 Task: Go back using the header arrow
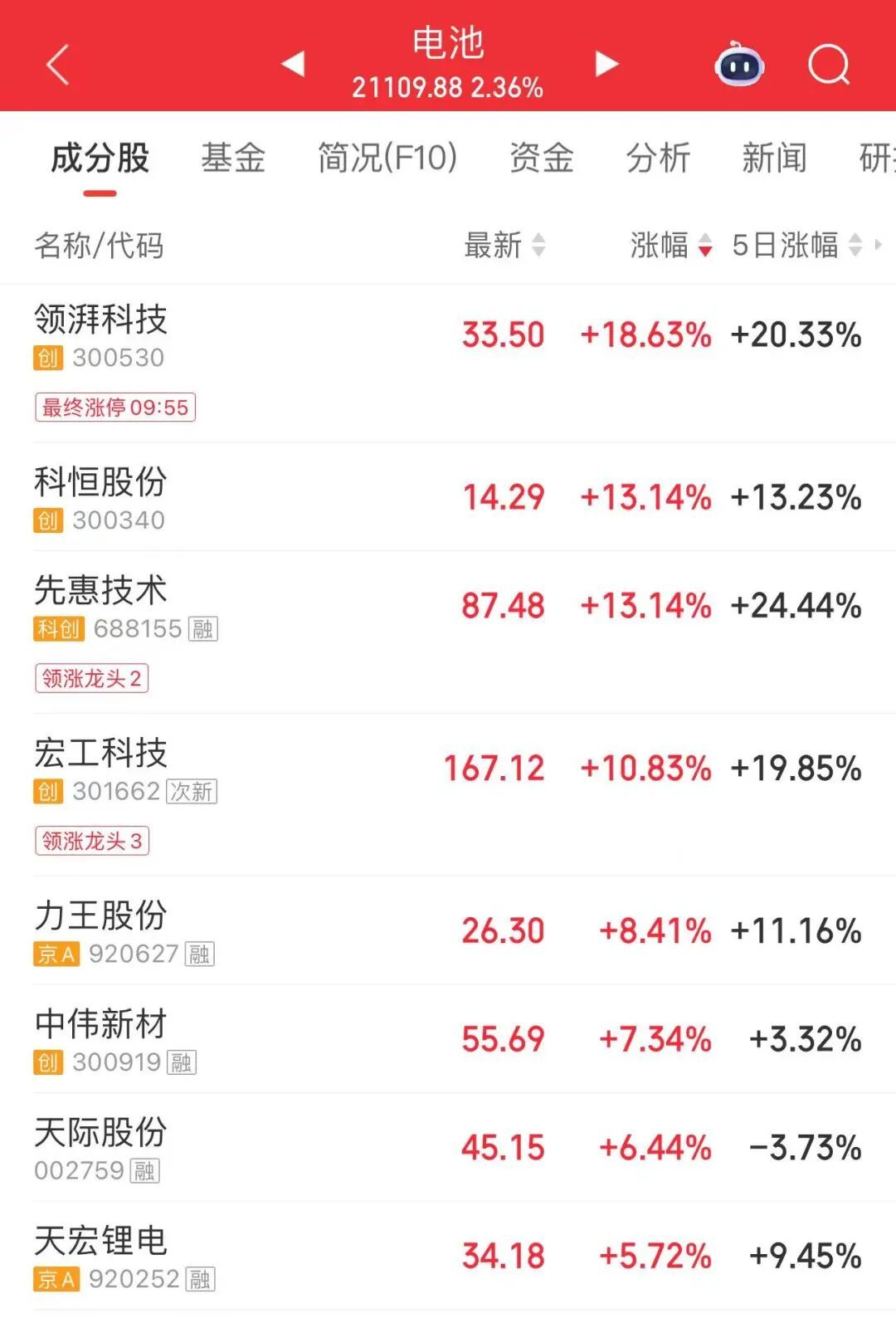58,65
